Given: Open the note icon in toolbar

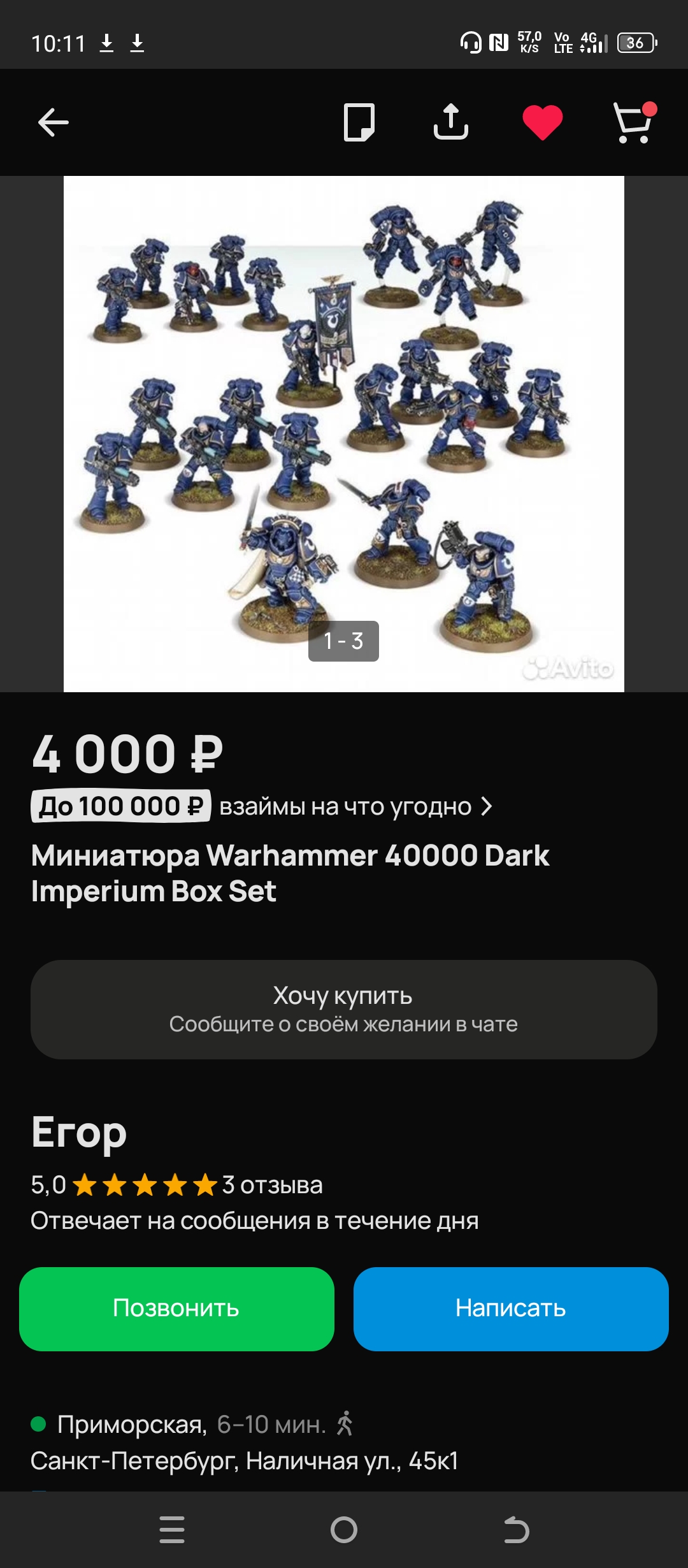Looking at the screenshot, I should click(x=359, y=122).
